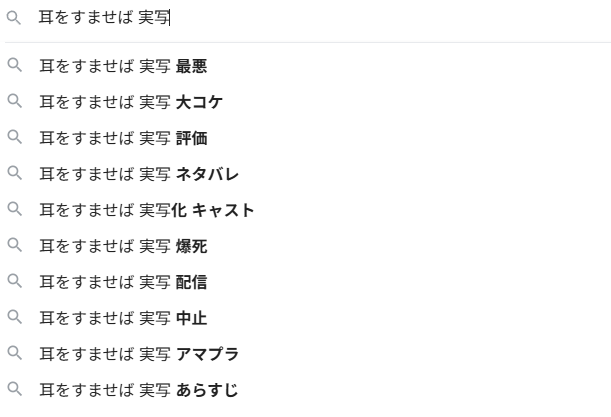
Task: Open the suggestion ending in 中止
Action: (308, 318)
